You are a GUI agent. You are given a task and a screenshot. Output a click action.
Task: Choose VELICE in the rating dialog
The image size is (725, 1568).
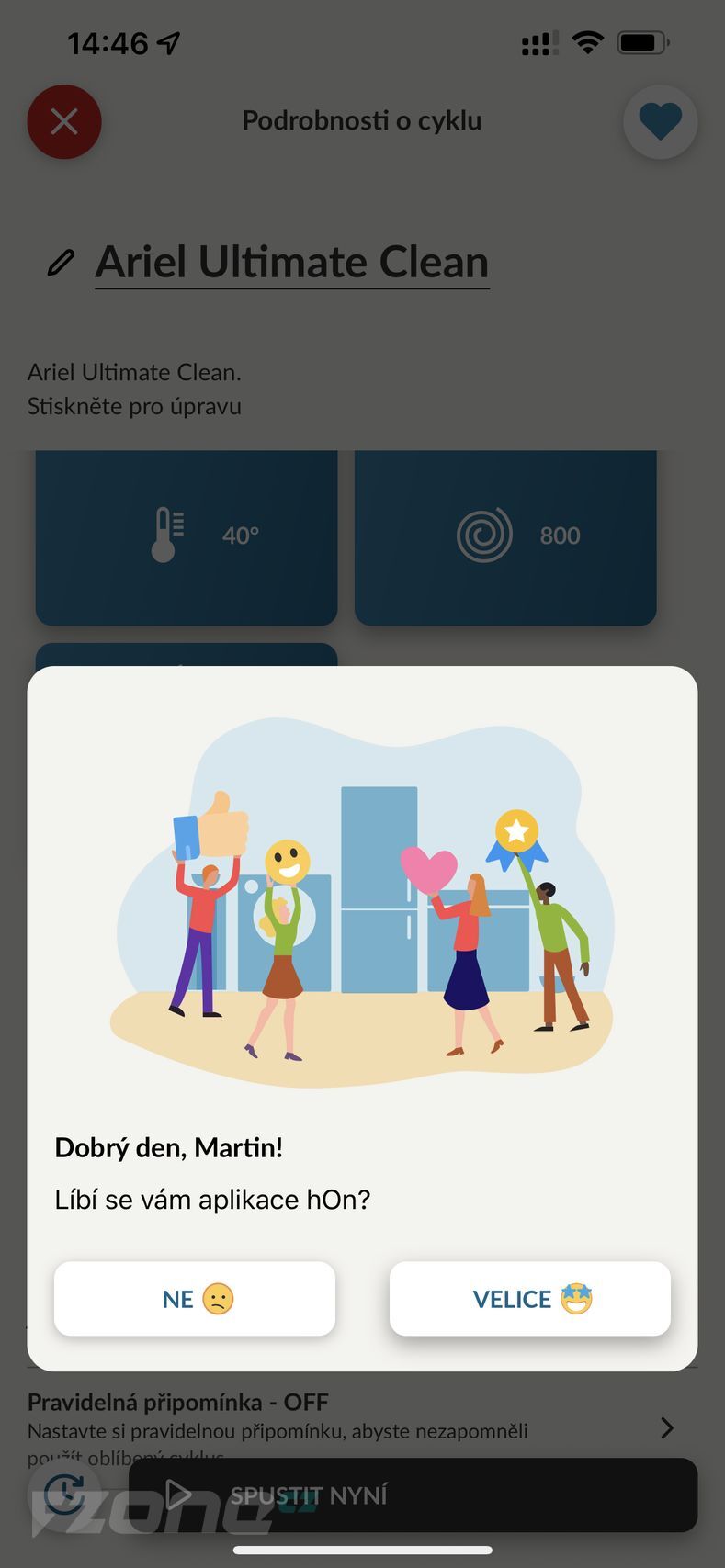(x=529, y=1298)
